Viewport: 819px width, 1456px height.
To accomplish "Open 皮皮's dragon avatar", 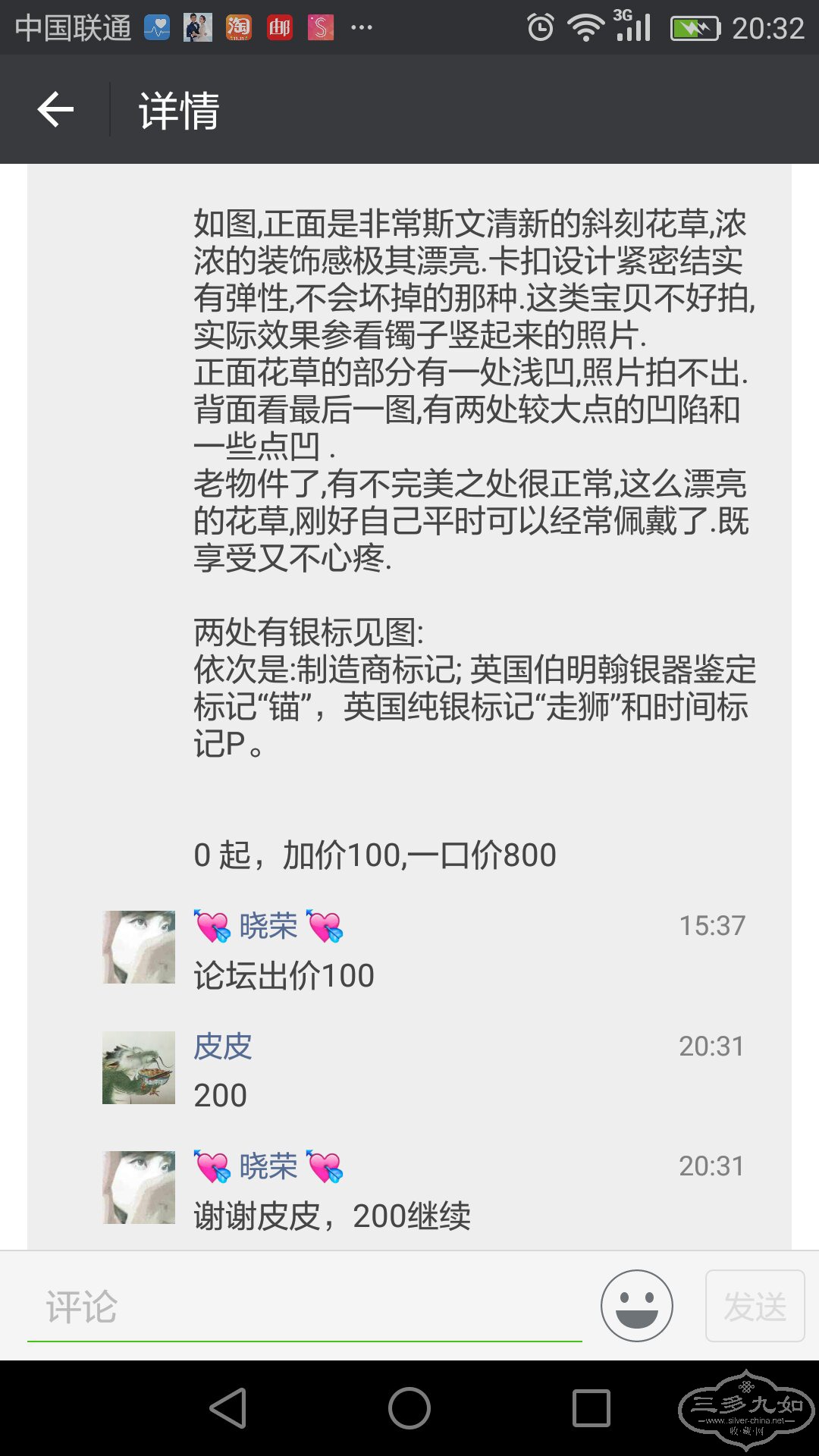I will 139,1068.
